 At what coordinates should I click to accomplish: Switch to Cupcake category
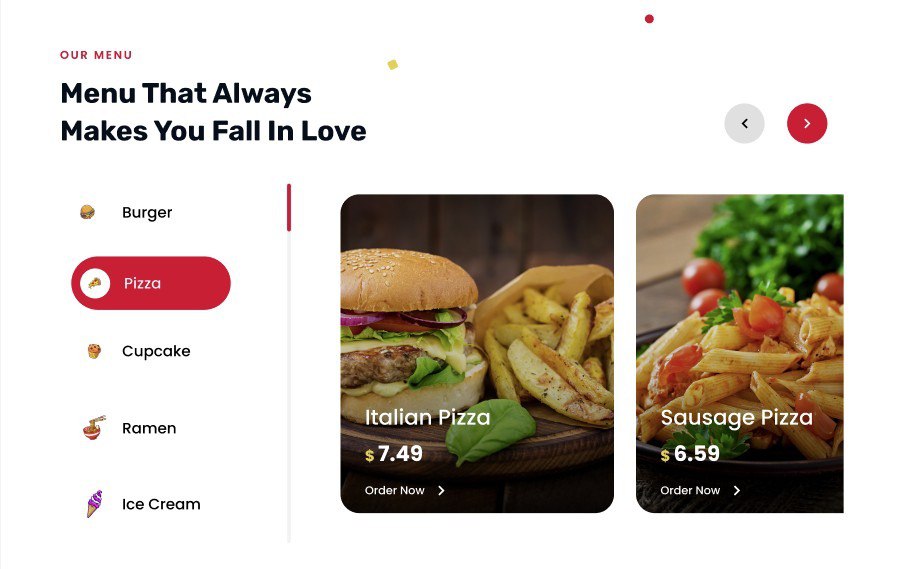155,352
